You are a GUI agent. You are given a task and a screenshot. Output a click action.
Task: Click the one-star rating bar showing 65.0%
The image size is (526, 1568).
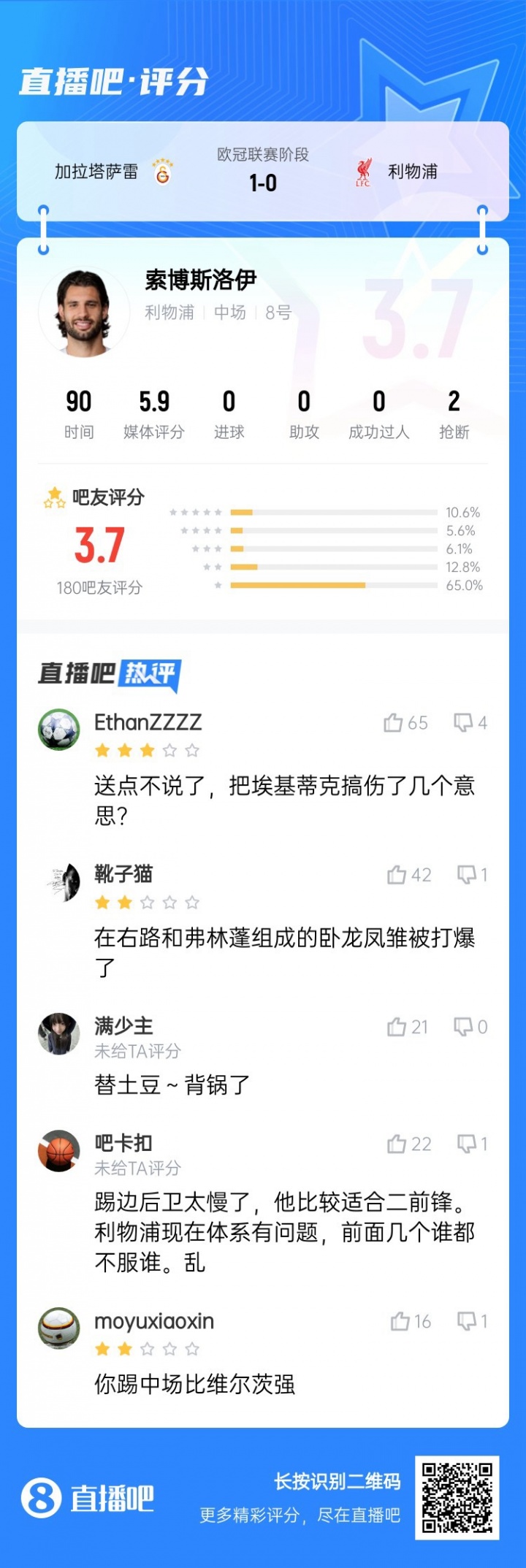[332, 584]
